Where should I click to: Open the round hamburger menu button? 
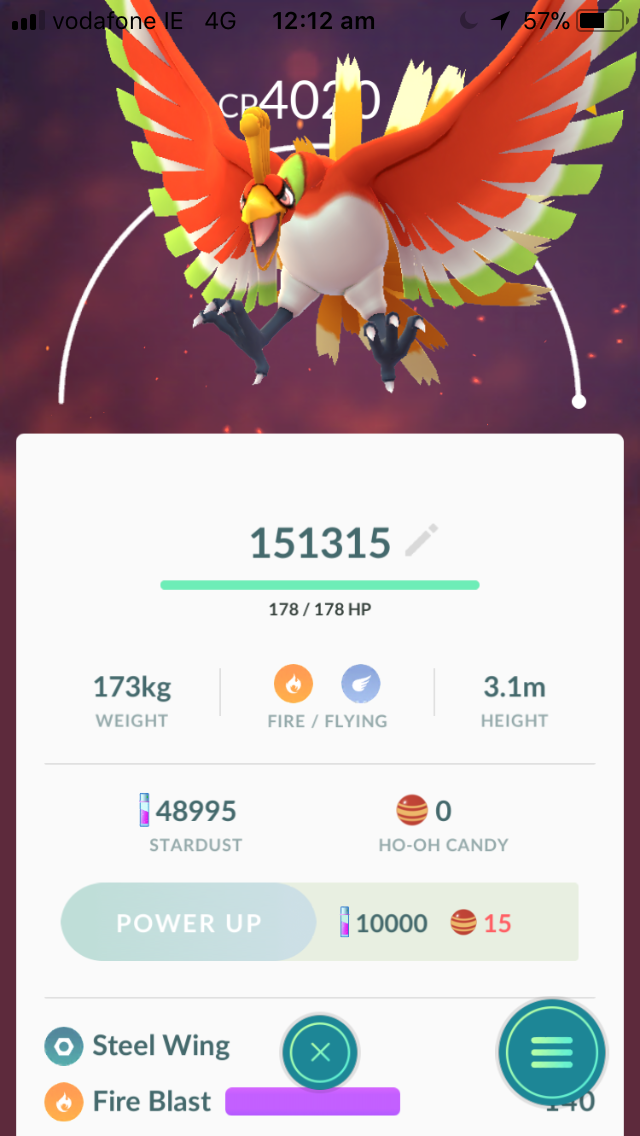click(552, 1053)
